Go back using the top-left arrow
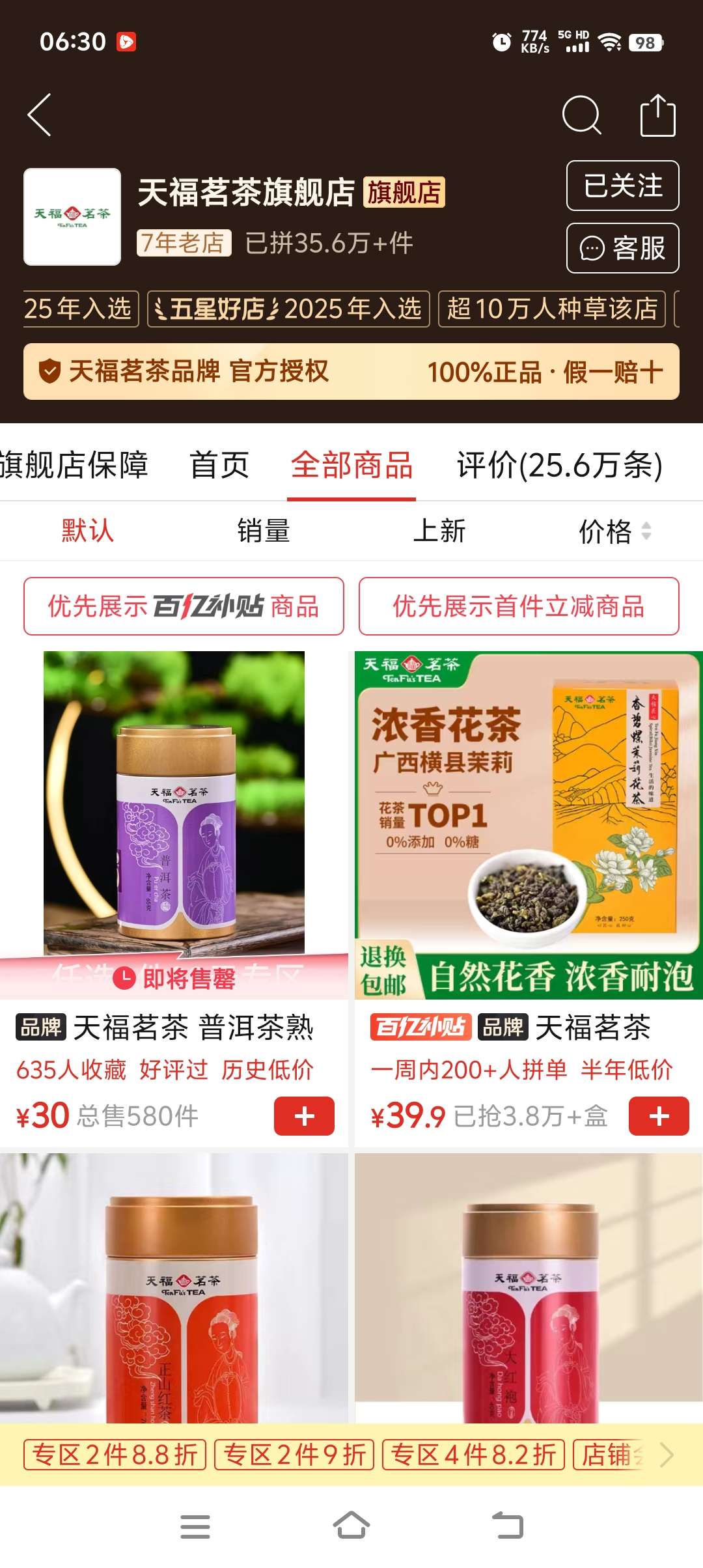 click(x=40, y=115)
